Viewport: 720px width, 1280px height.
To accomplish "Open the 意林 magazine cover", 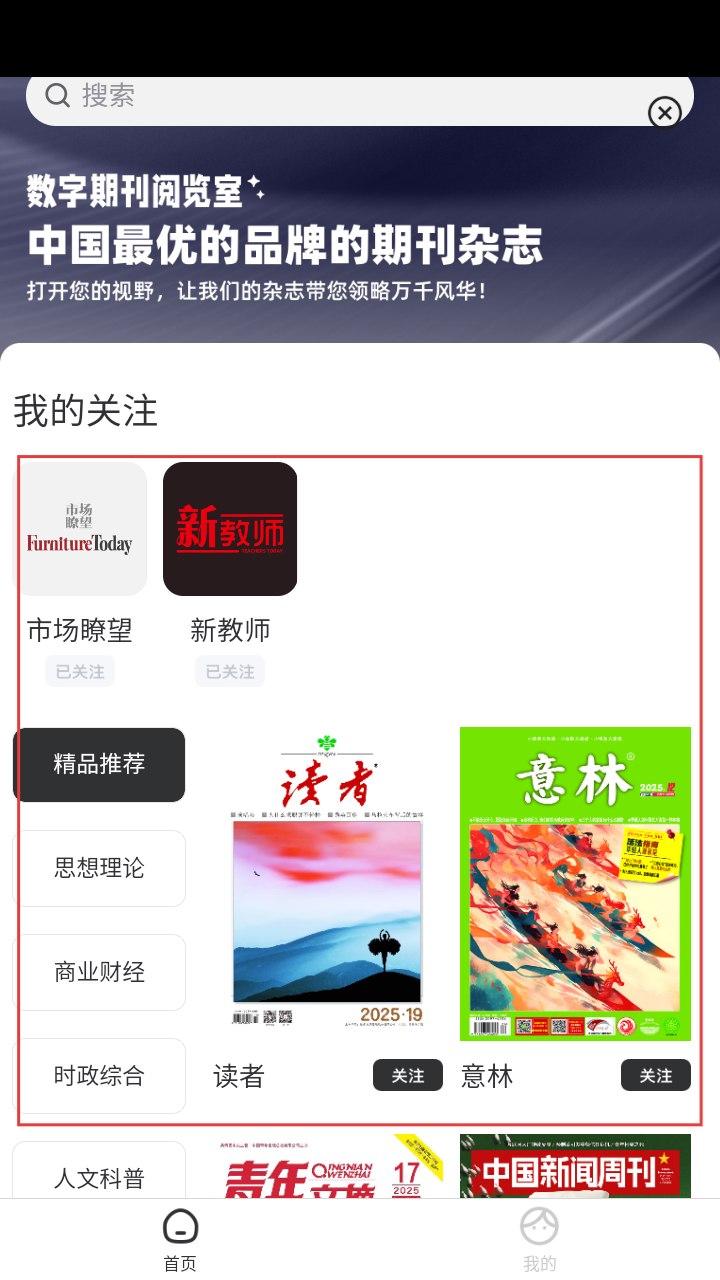I will (575, 884).
